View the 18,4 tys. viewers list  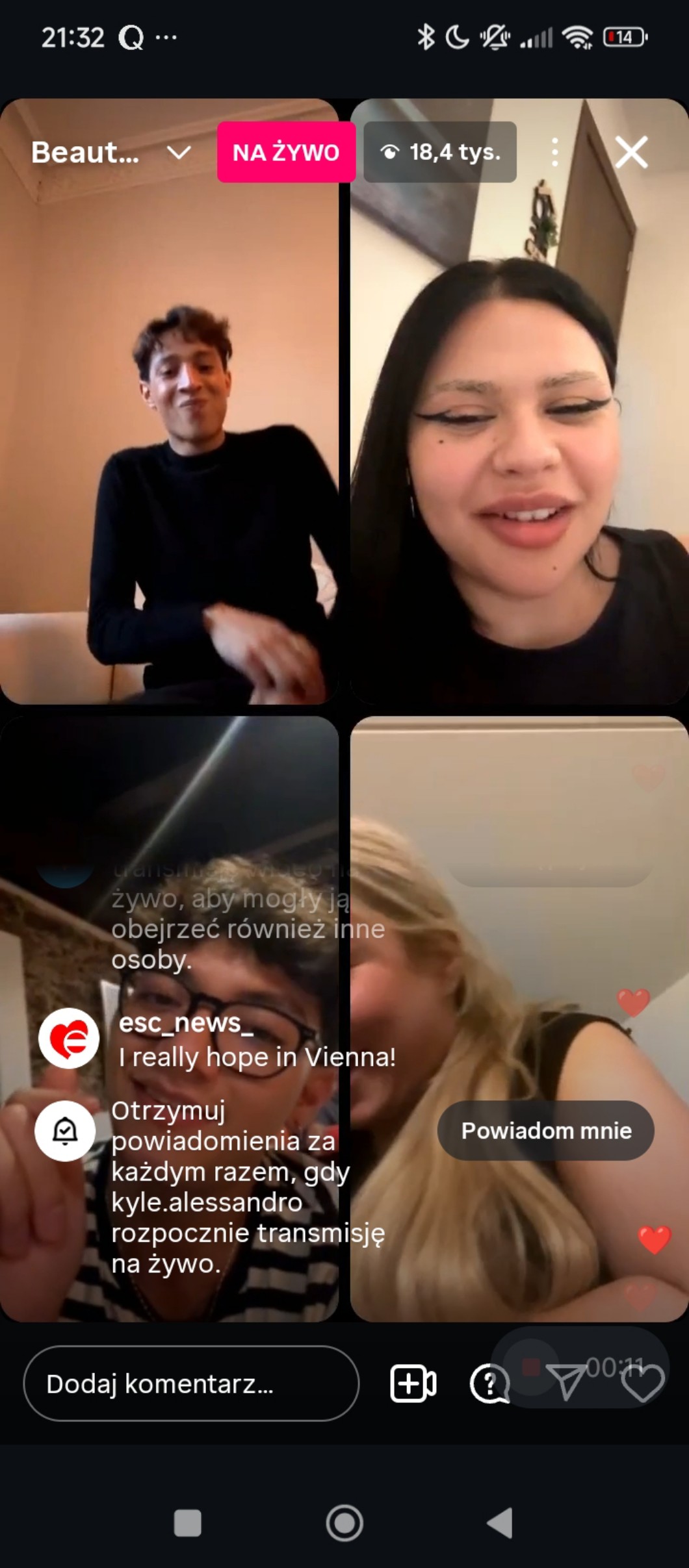(x=440, y=153)
